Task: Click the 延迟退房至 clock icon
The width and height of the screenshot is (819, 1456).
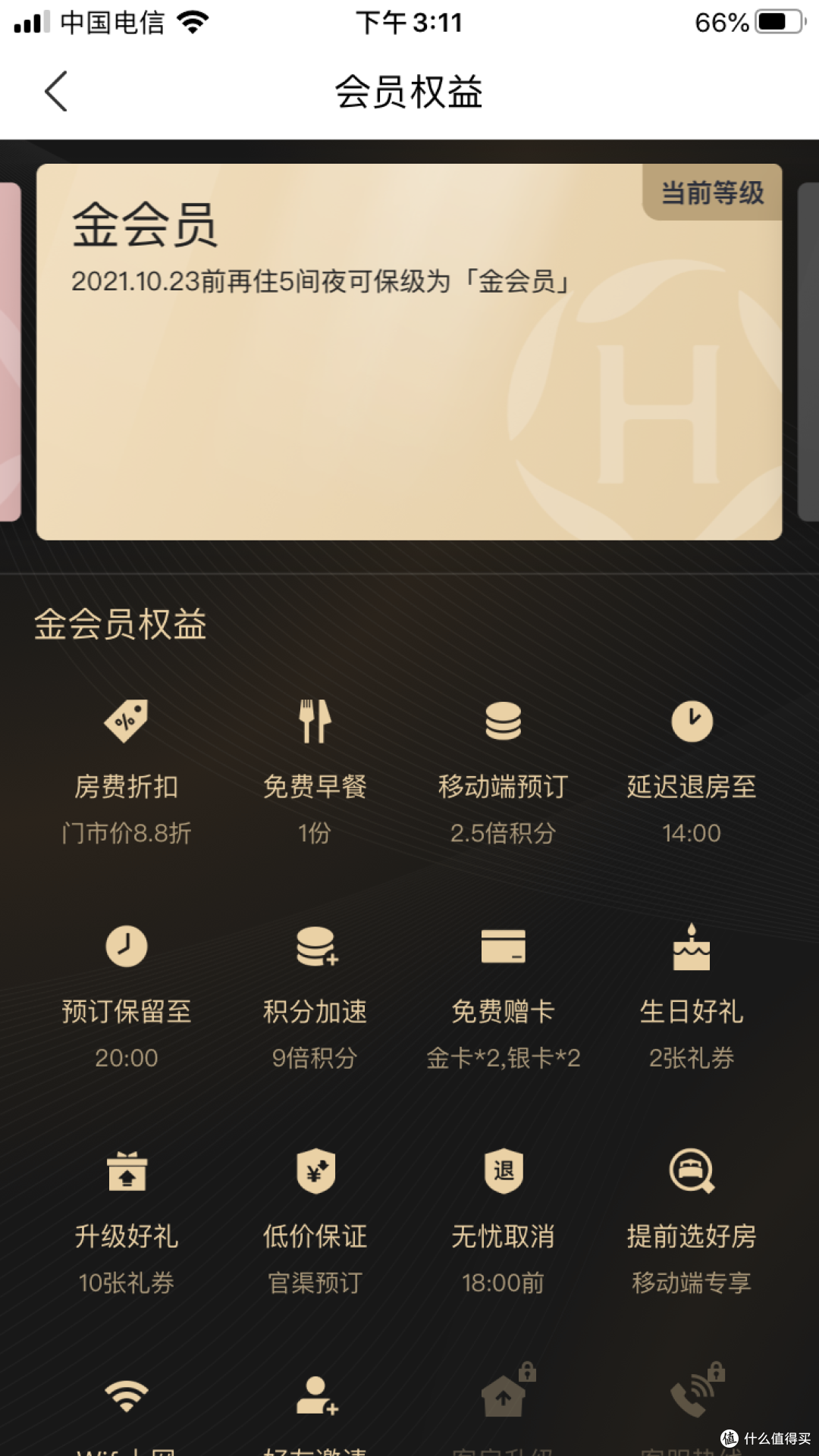Action: 691,721
